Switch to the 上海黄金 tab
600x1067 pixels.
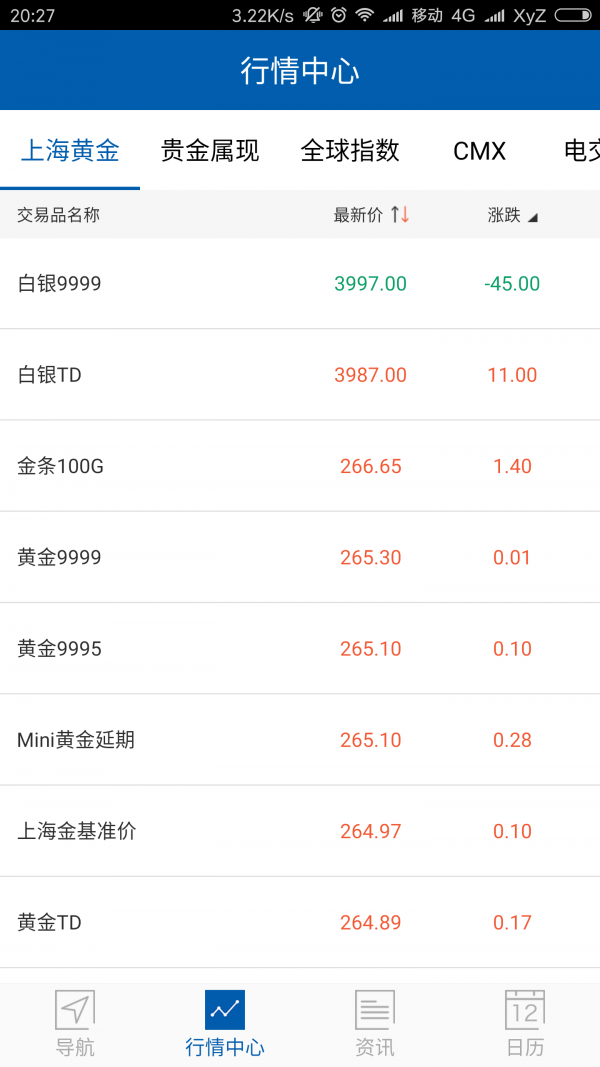(70, 151)
